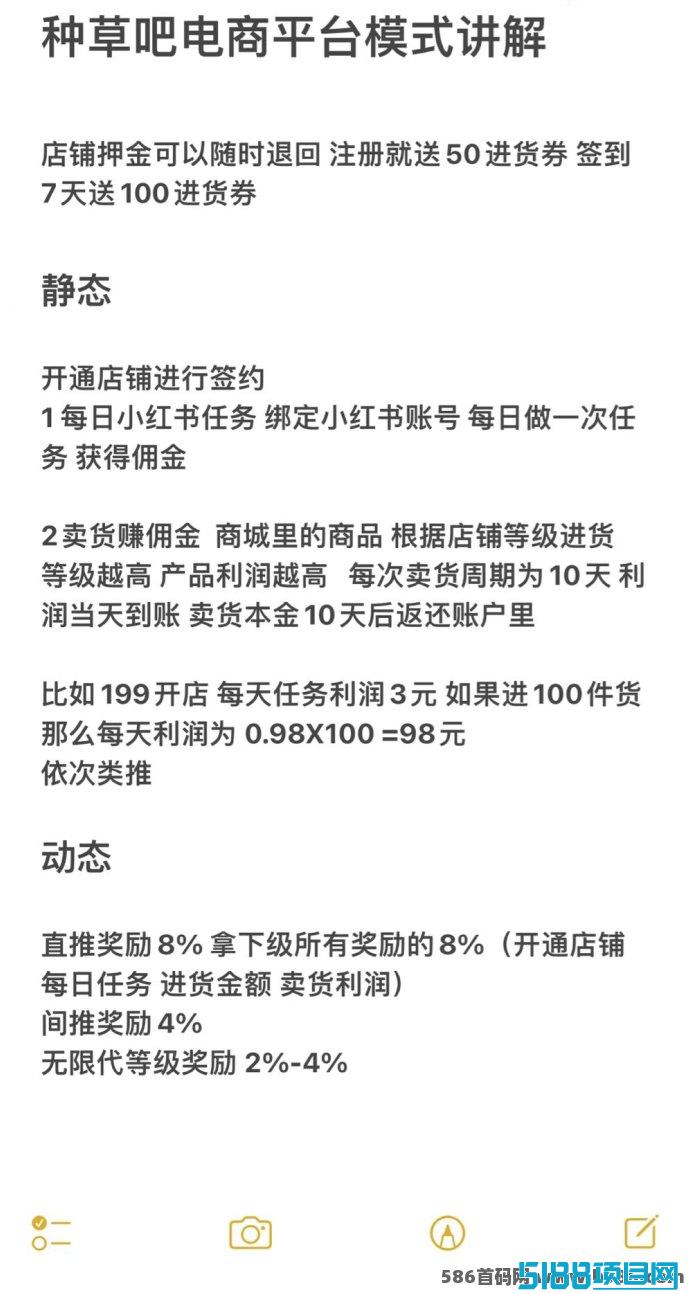Open the markup drawing tool

[447, 1232]
